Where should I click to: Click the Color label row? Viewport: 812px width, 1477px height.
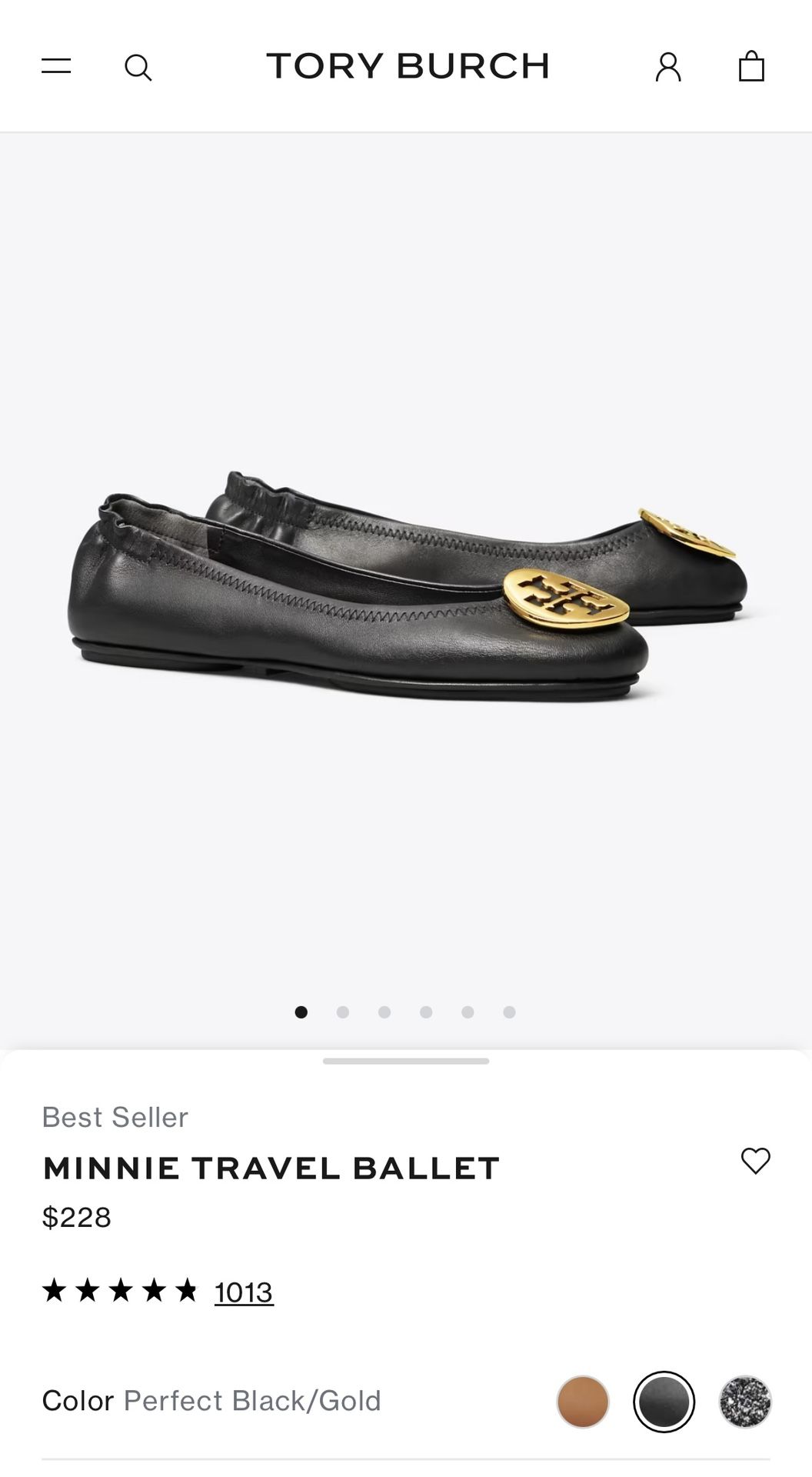click(x=75, y=1401)
